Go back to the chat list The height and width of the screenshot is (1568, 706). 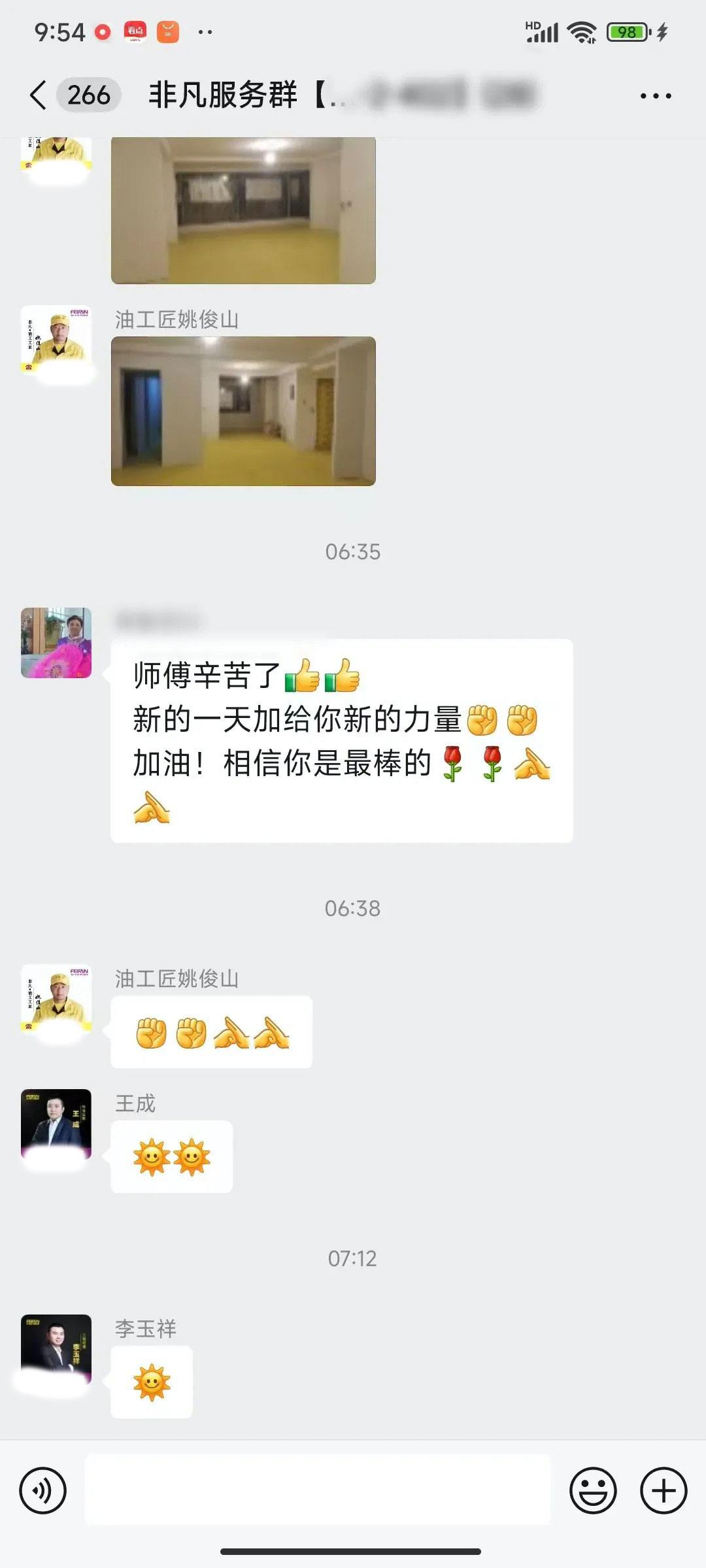coord(39,95)
